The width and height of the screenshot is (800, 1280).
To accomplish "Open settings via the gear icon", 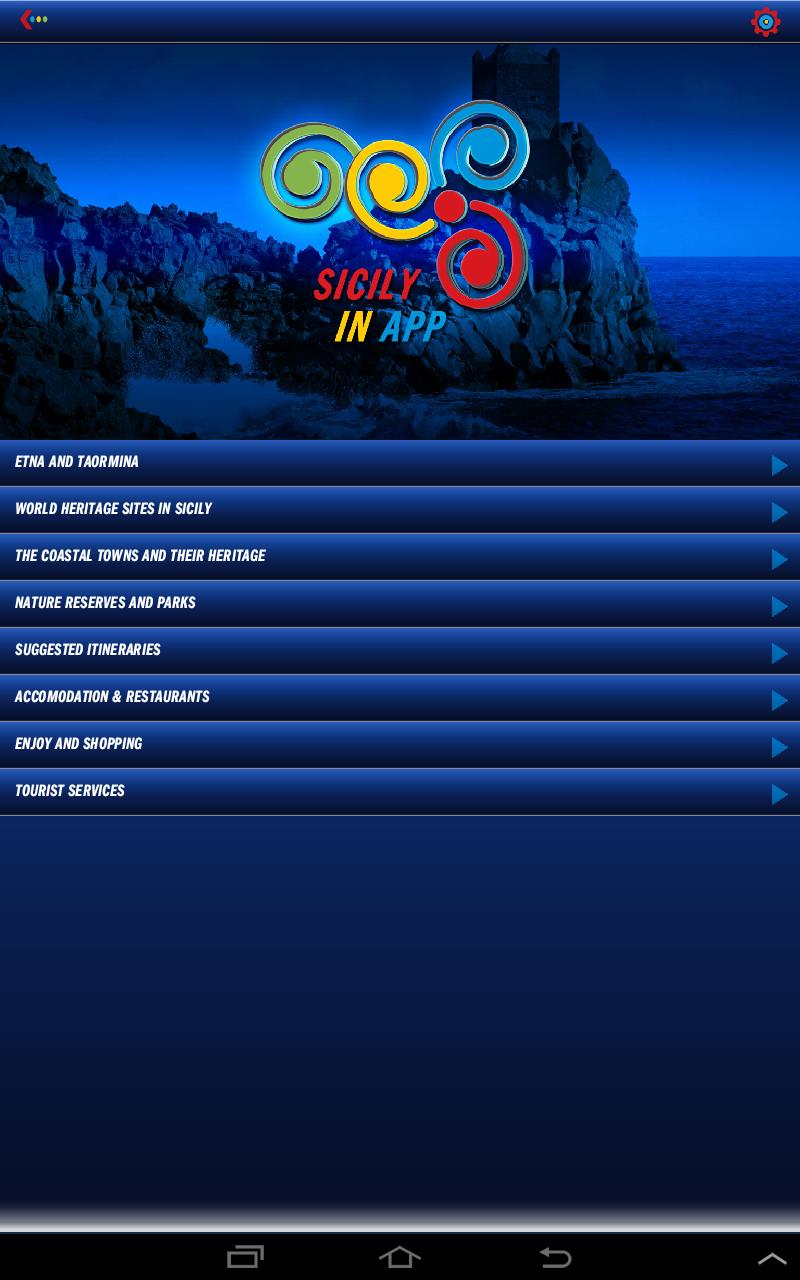I will (x=765, y=22).
